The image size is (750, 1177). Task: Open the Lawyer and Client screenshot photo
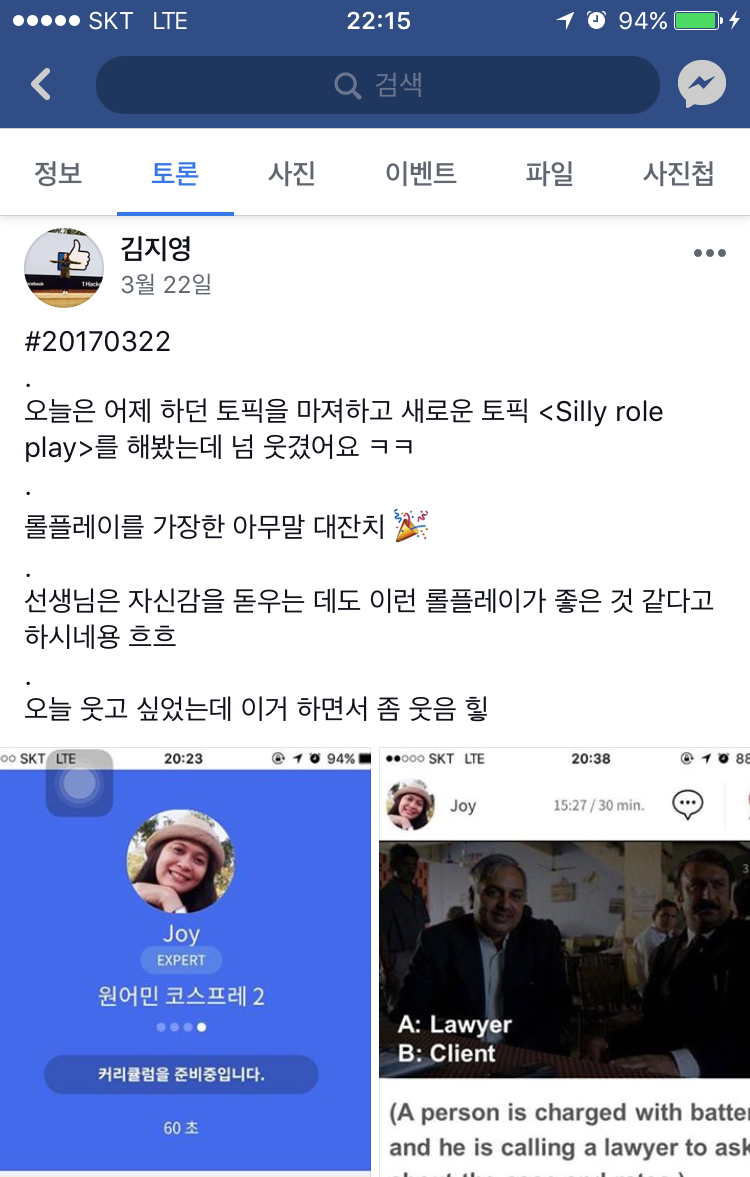point(565,960)
